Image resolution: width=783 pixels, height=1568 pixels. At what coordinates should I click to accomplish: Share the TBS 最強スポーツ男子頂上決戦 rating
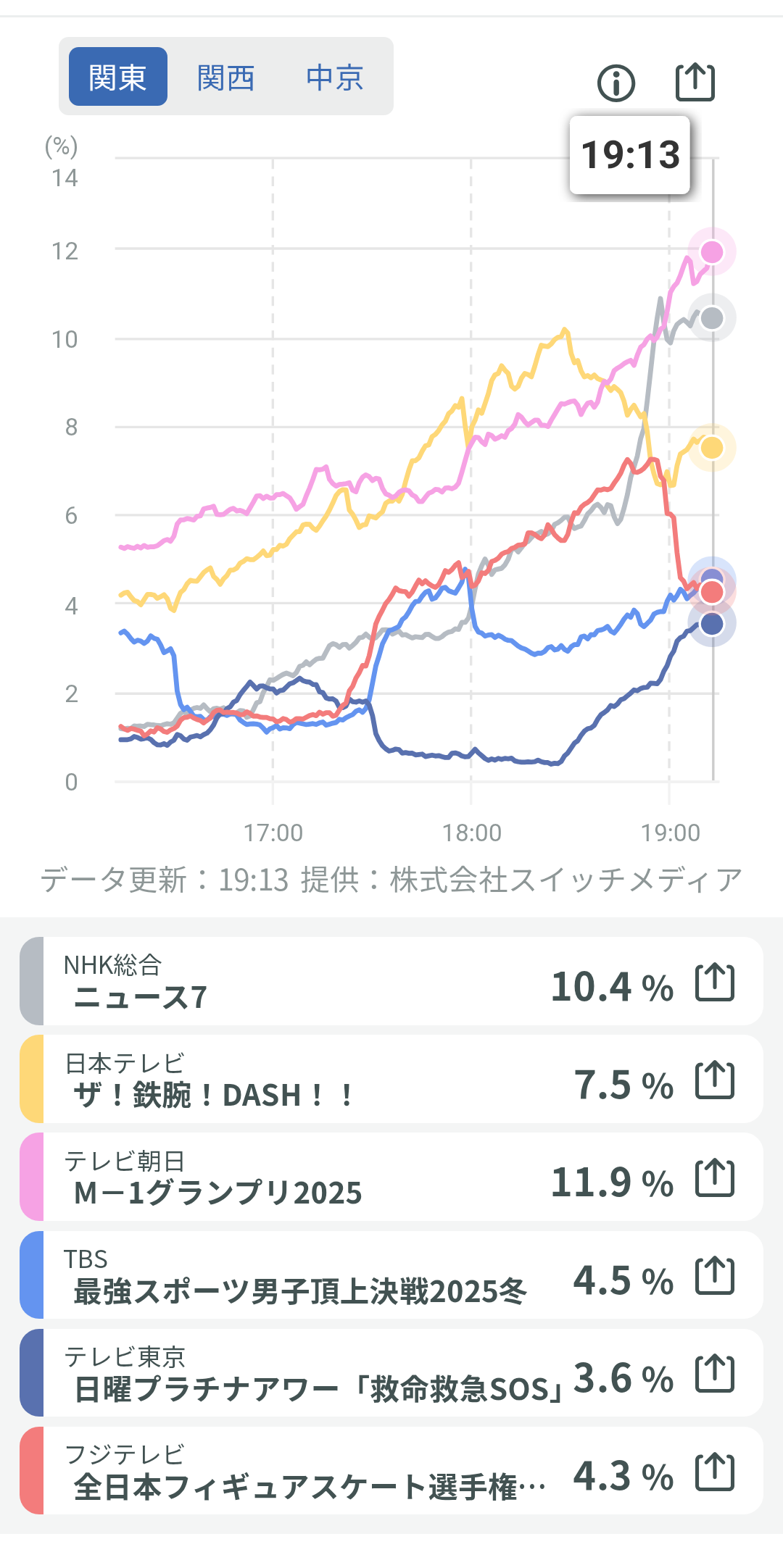pos(715,1276)
